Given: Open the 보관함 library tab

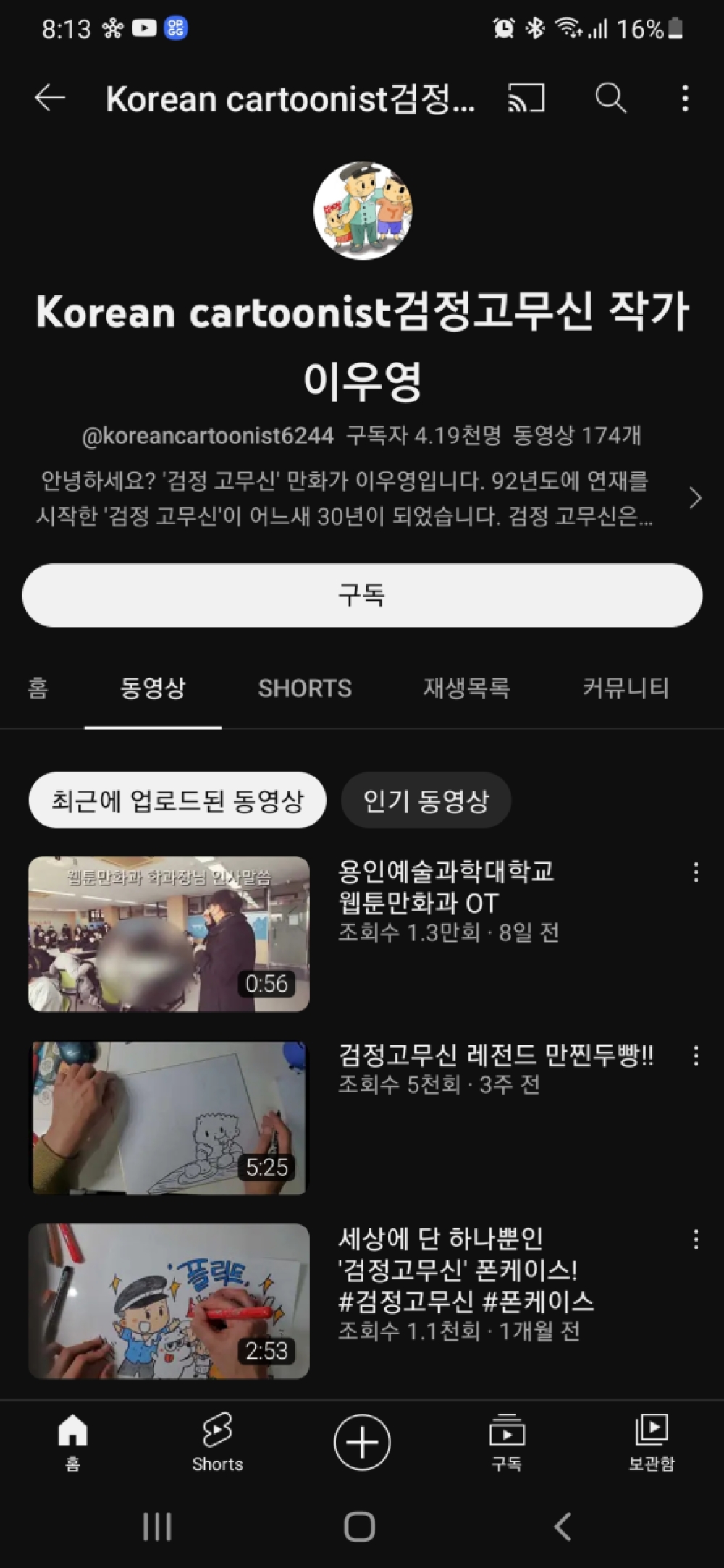Looking at the screenshot, I should click(652, 1442).
